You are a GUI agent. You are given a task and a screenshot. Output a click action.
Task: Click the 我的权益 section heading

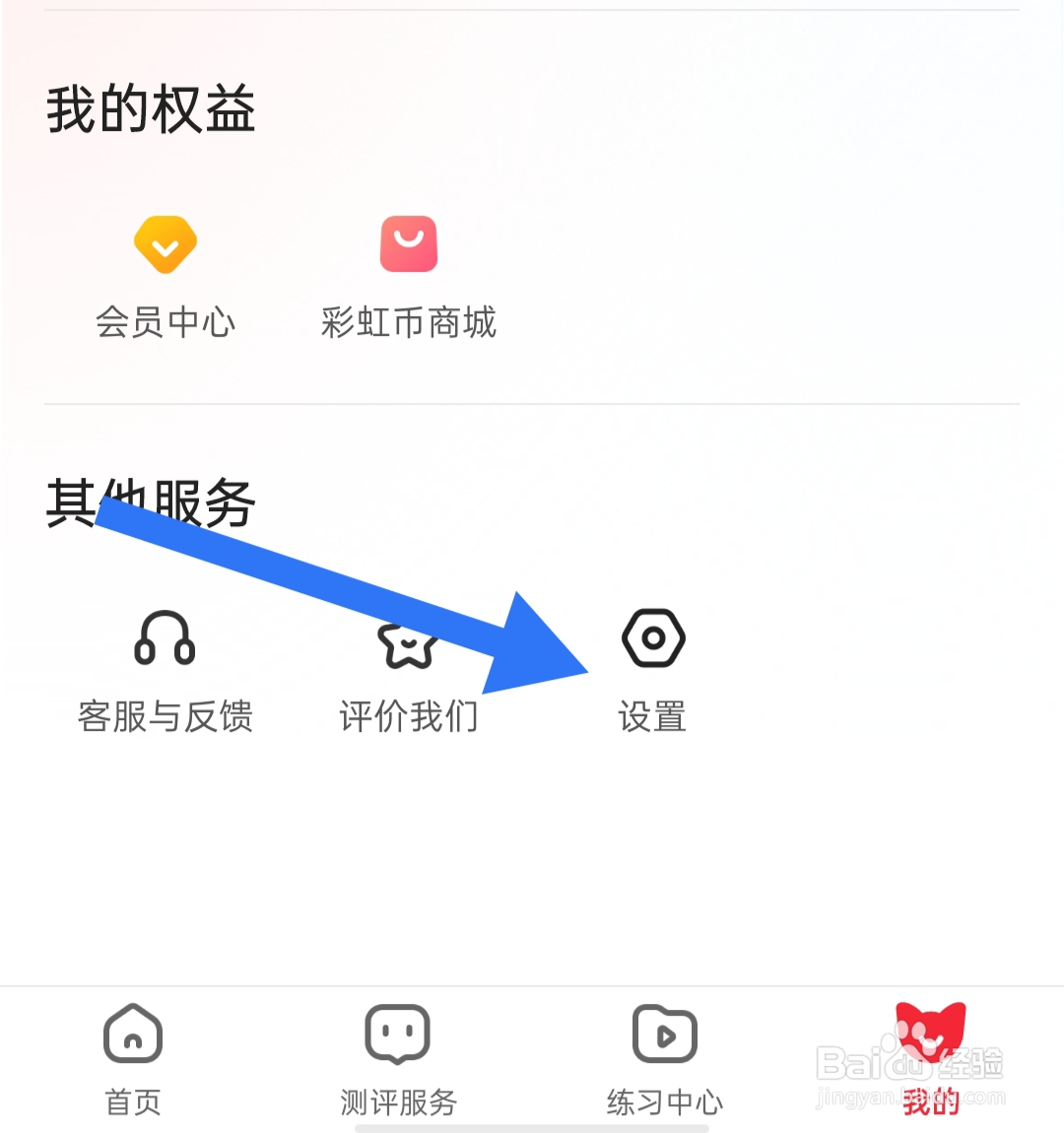tap(151, 108)
